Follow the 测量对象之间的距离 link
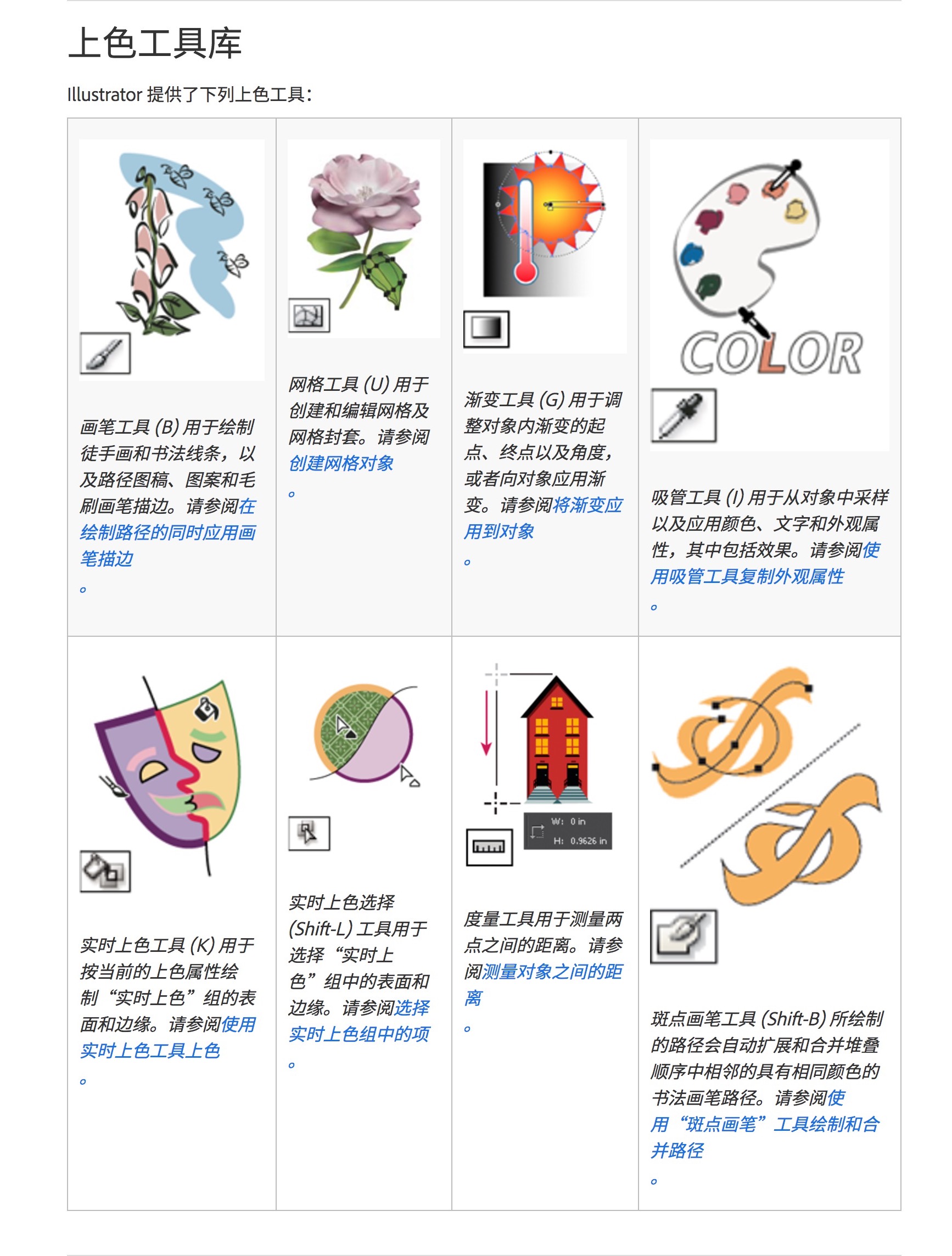This screenshot has width=952, height=1256. [543, 985]
